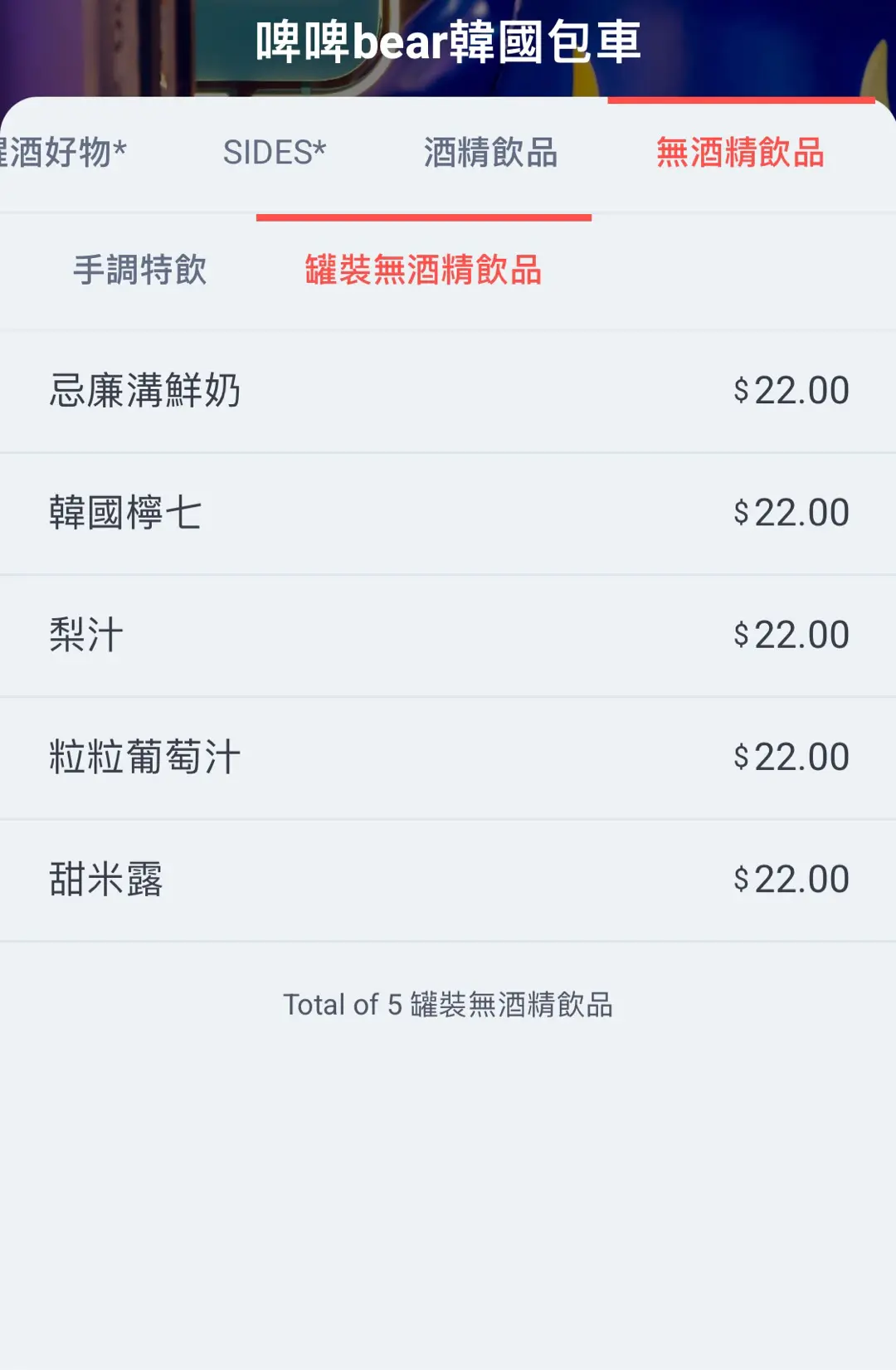Image resolution: width=896 pixels, height=1370 pixels.
Task: Select the 無酒精飲品 tab
Action: [740, 153]
